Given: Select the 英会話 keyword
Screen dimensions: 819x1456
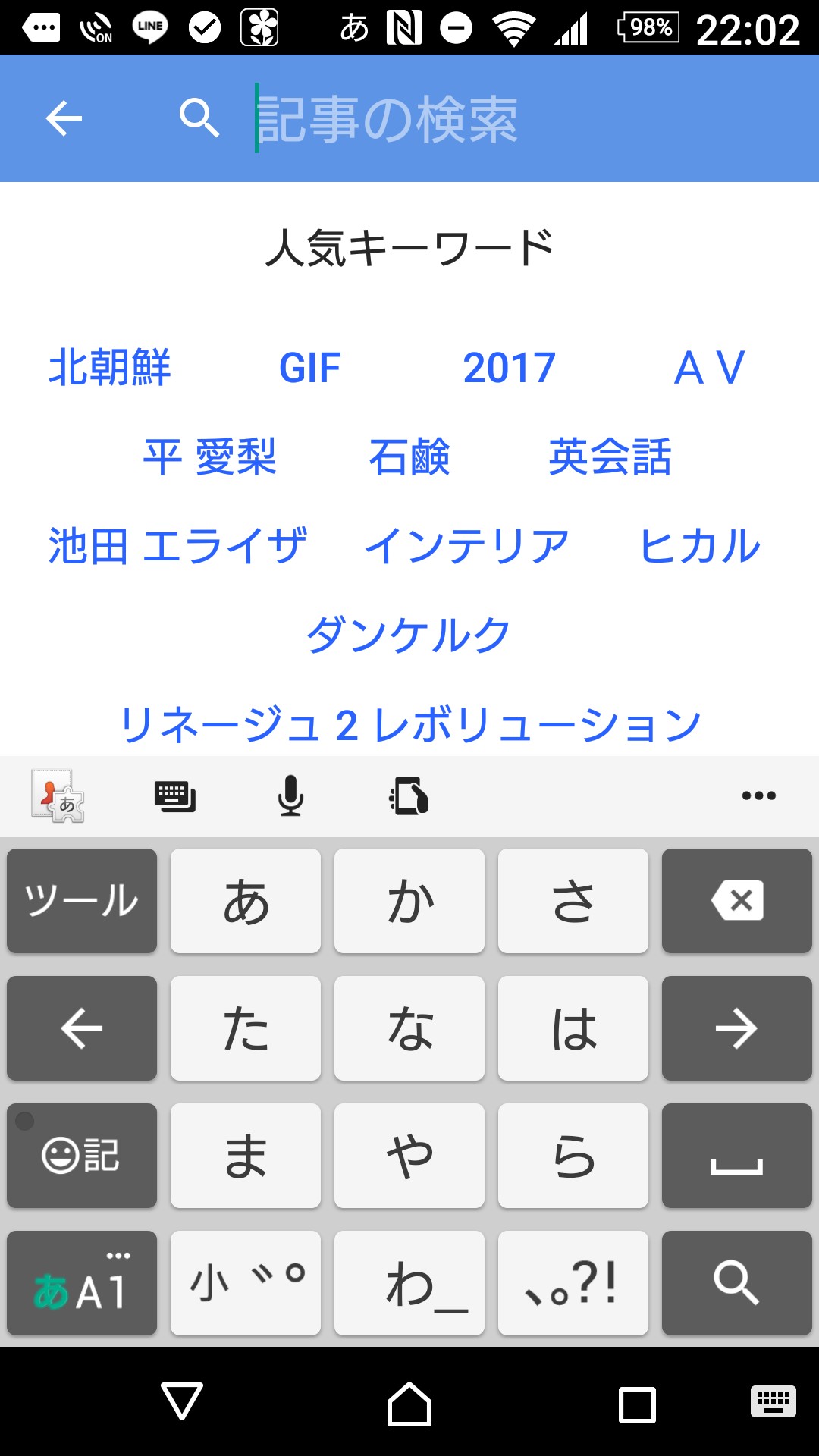Looking at the screenshot, I should click(610, 457).
